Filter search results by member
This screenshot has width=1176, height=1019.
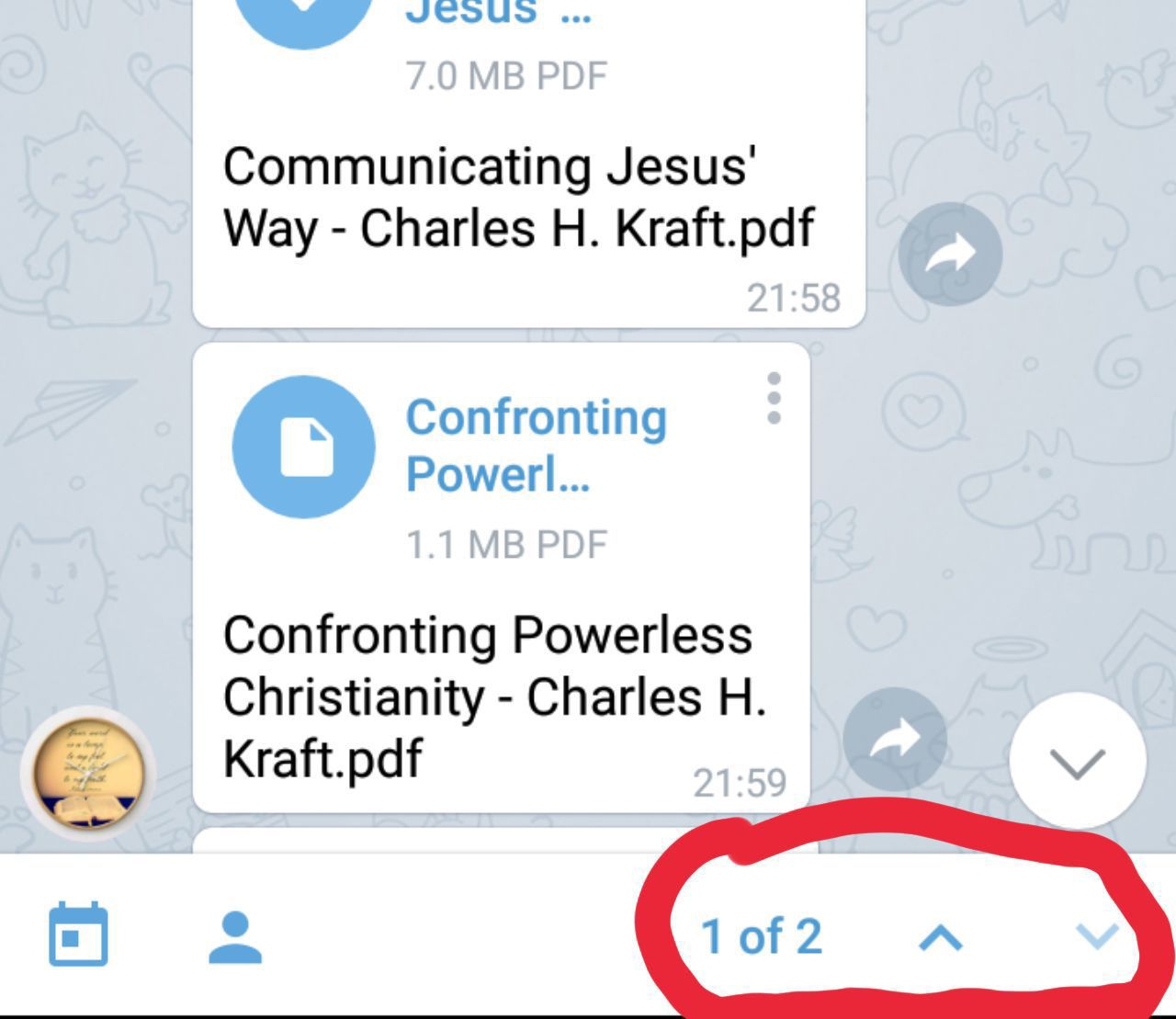pos(235,937)
